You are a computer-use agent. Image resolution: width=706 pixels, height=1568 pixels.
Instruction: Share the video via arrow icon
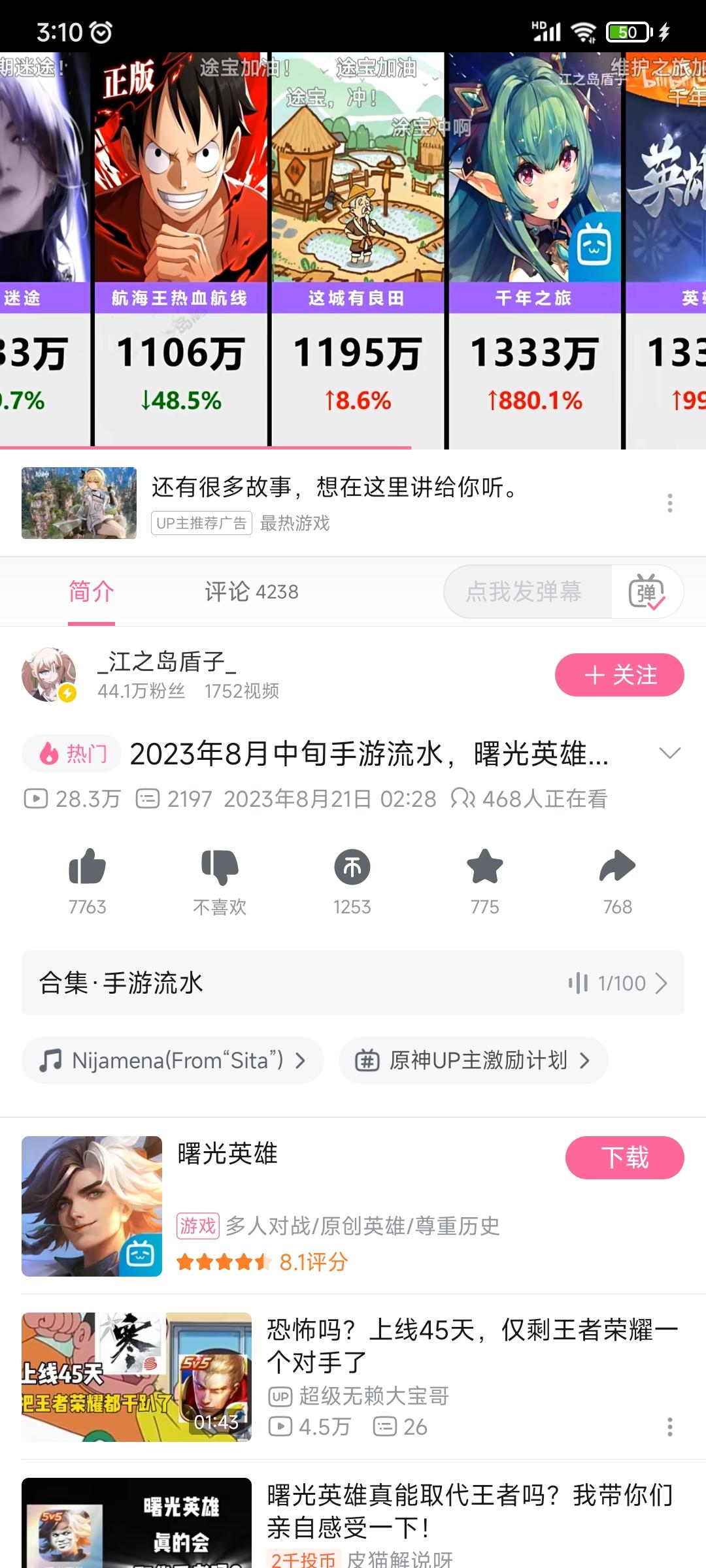[617, 868]
